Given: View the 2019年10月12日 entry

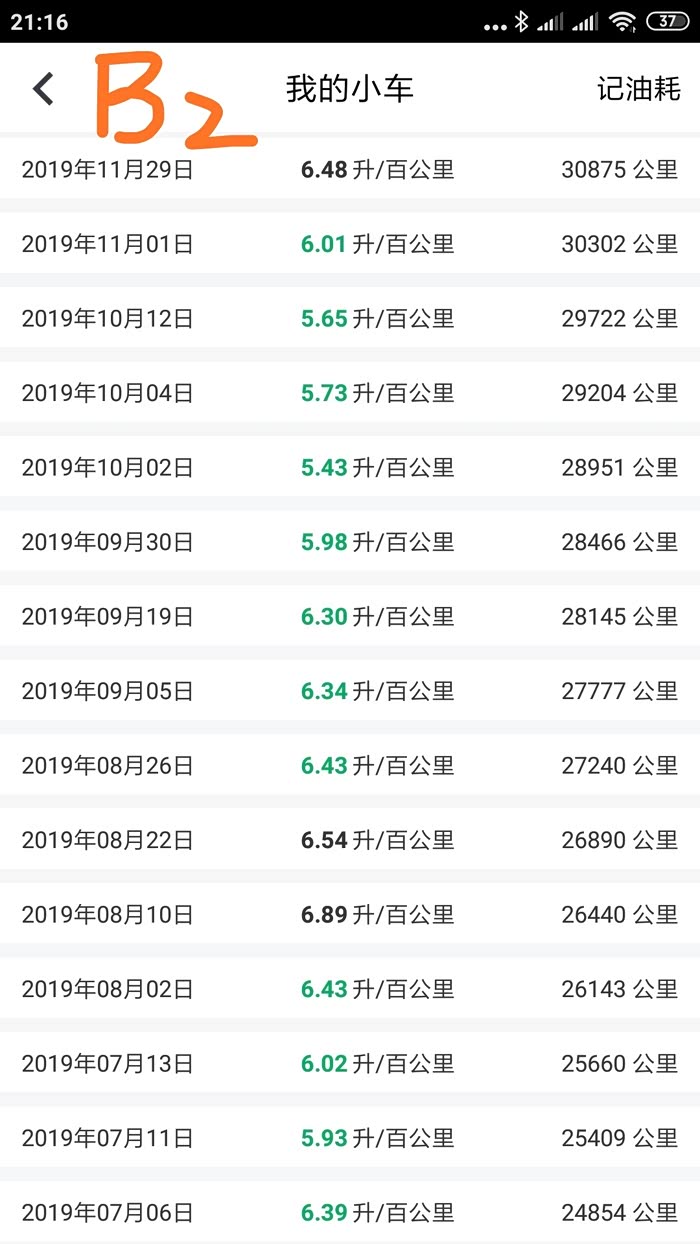Looking at the screenshot, I should click(x=350, y=319).
